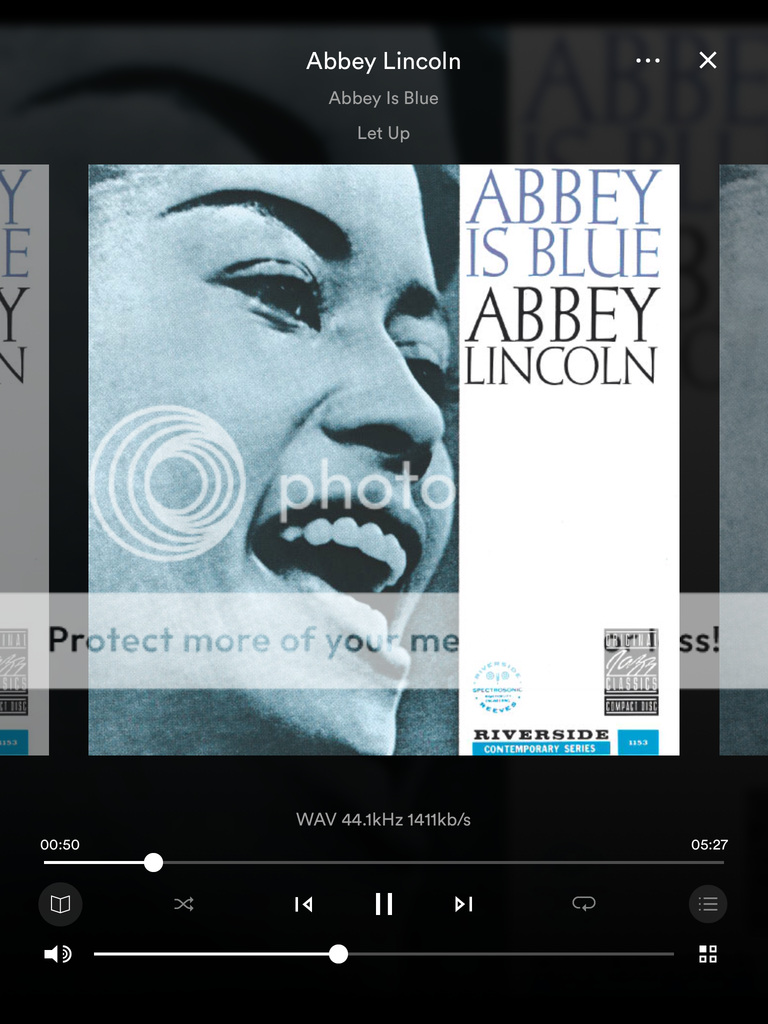Open the grid icon beside volume slider
The image size is (768, 1024).
(x=708, y=954)
